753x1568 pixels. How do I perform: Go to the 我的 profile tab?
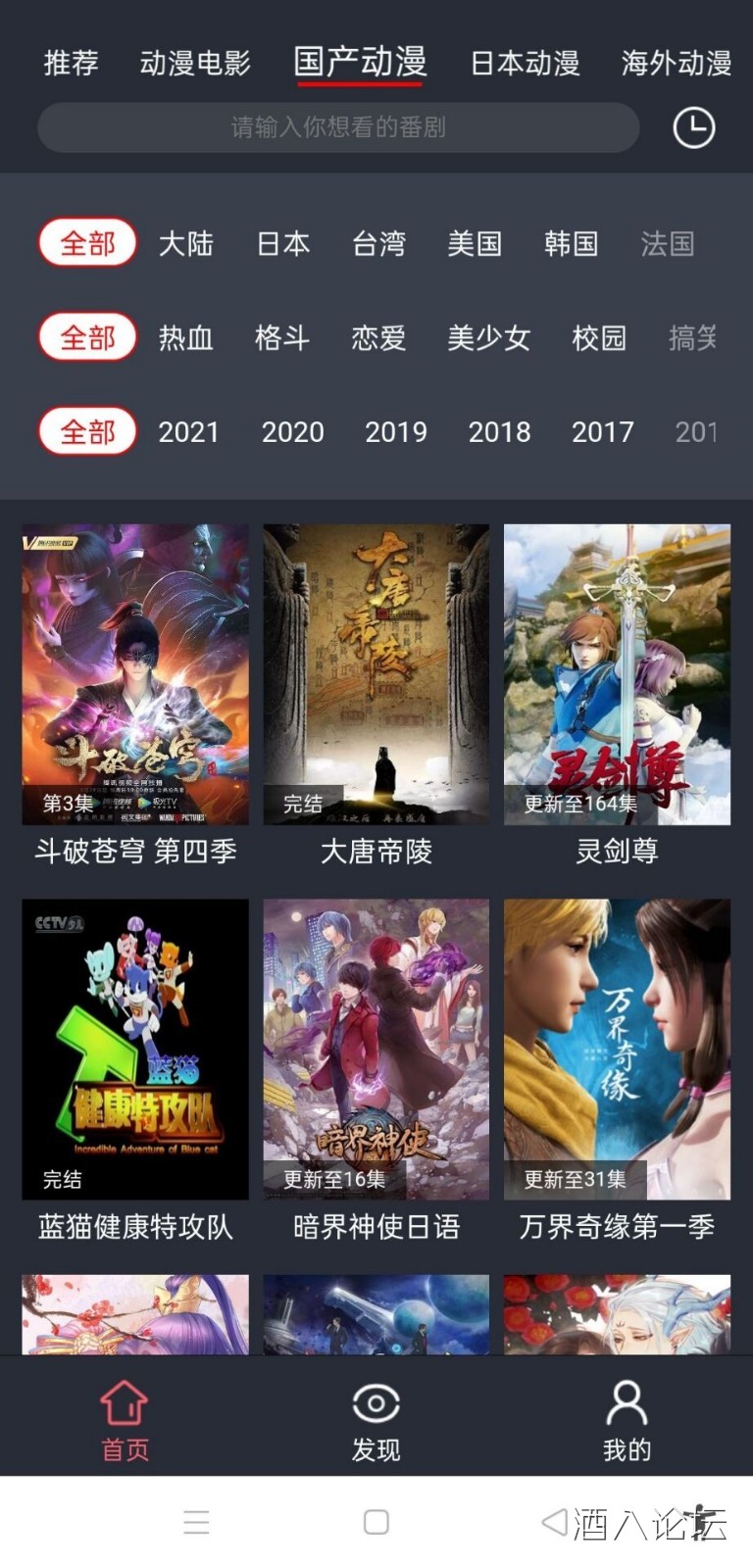pos(627,1419)
